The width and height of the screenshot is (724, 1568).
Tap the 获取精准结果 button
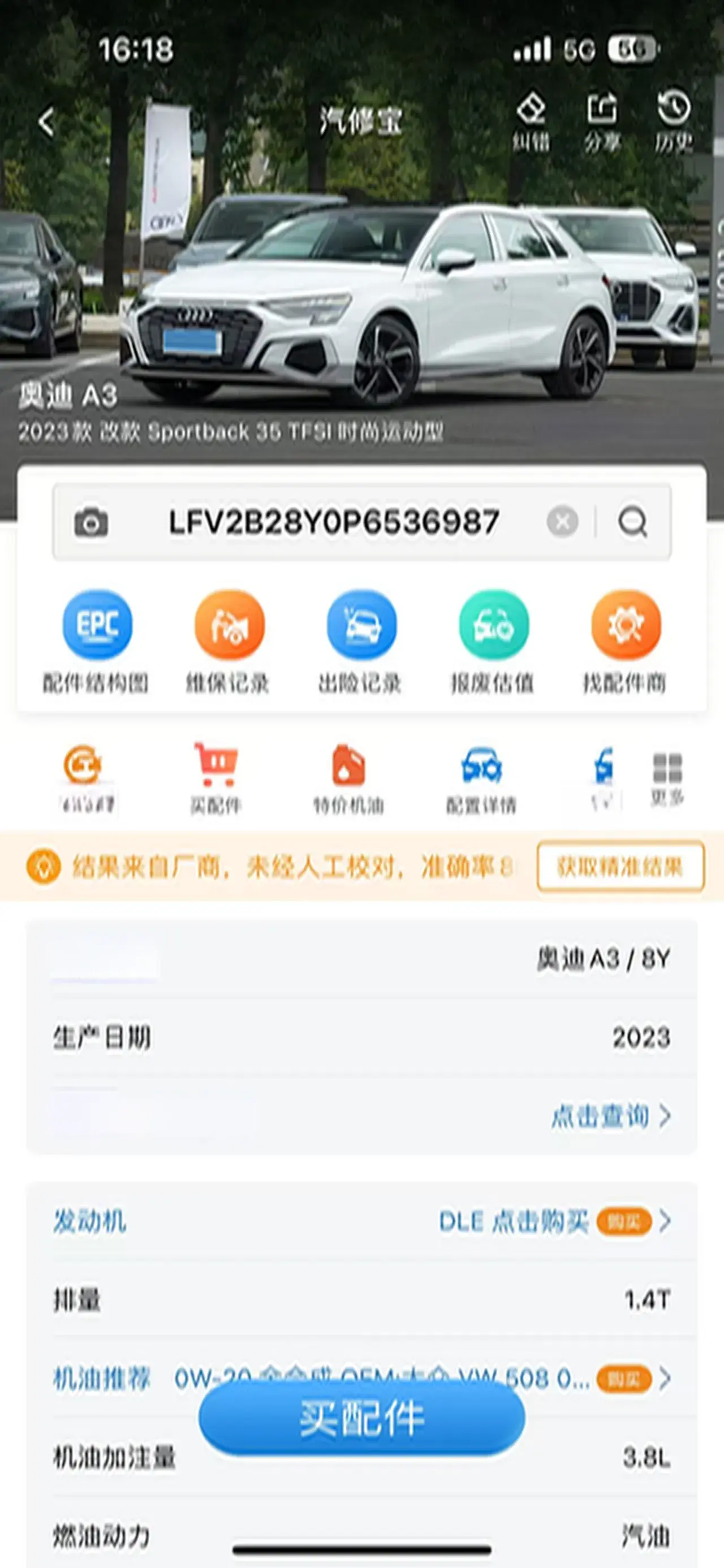pyautogui.click(x=620, y=866)
